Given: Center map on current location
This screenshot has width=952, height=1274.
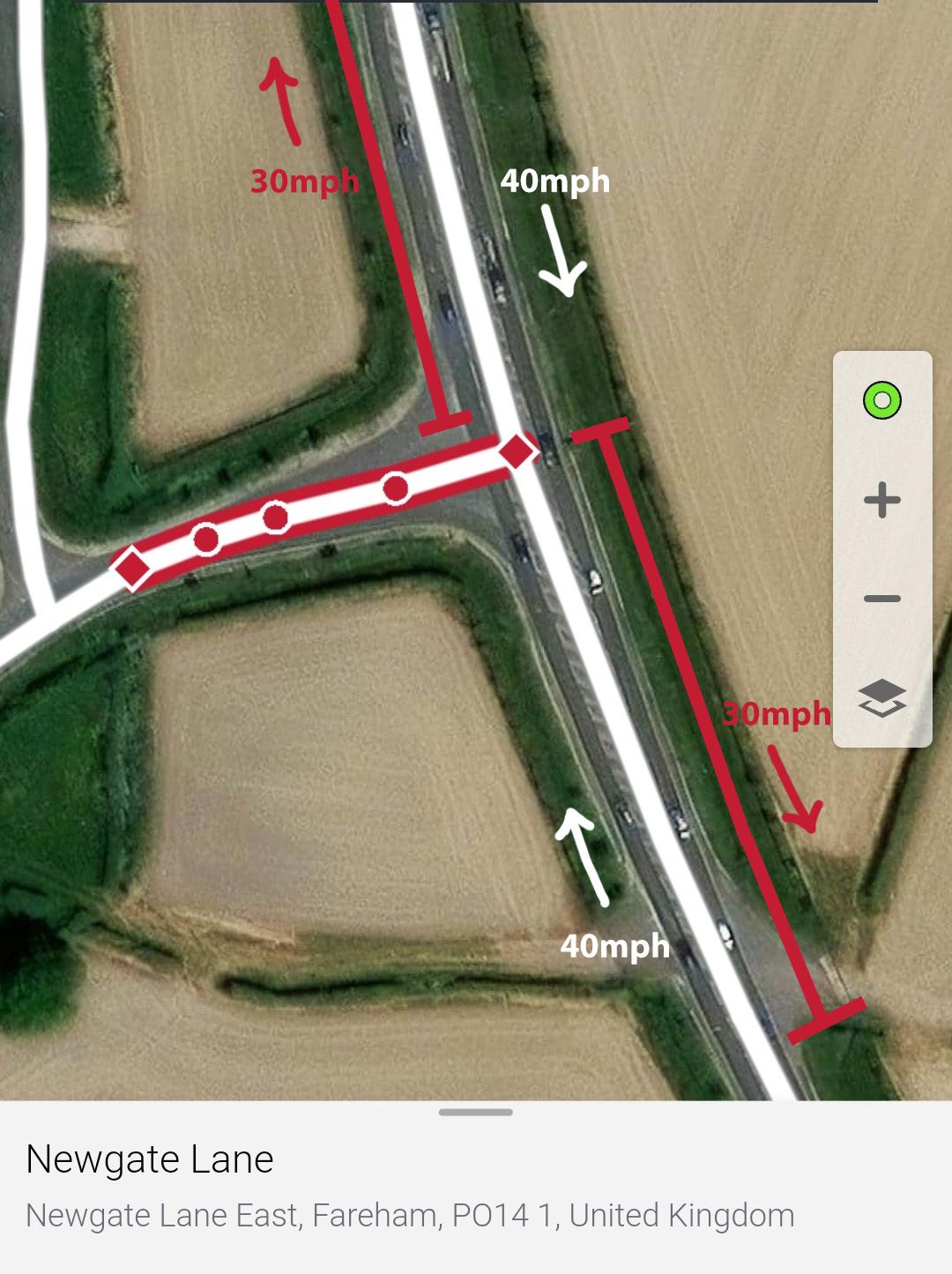Looking at the screenshot, I should click(x=881, y=401).
